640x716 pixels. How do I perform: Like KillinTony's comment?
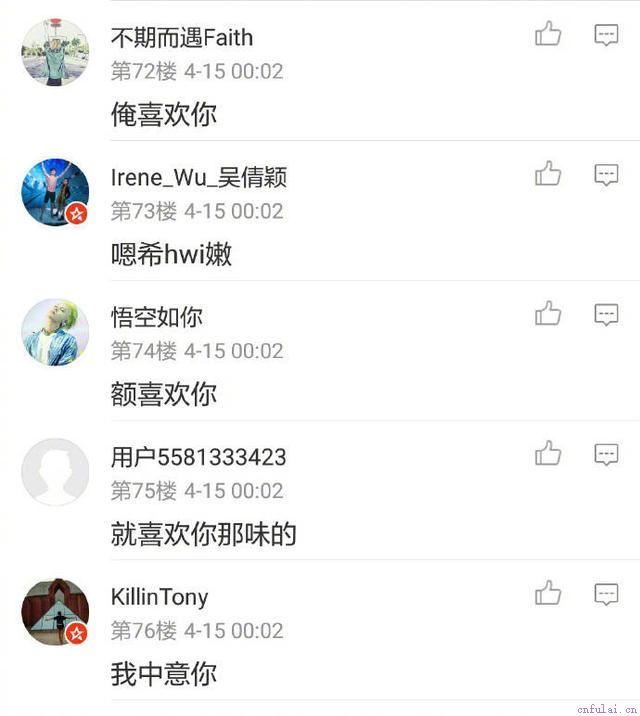[548, 595]
